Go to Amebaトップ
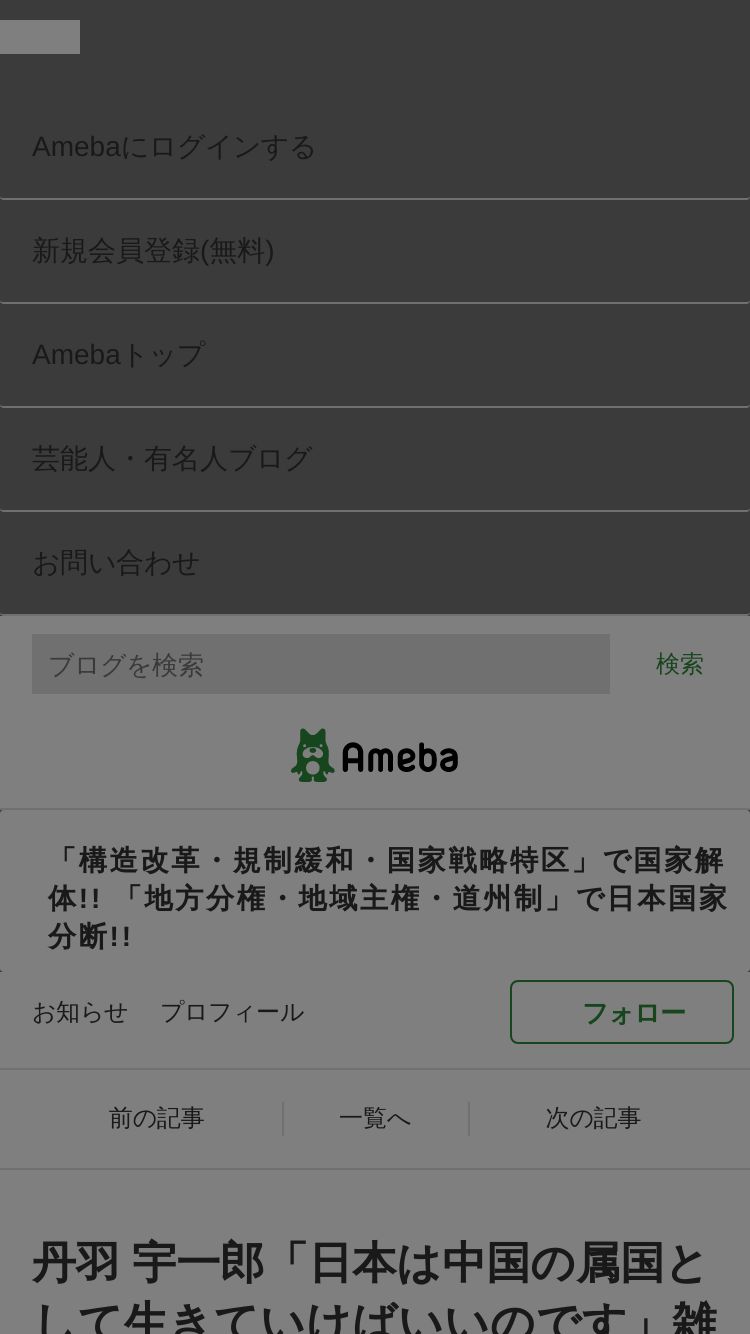Viewport: 750px width, 1334px height. [375, 356]
